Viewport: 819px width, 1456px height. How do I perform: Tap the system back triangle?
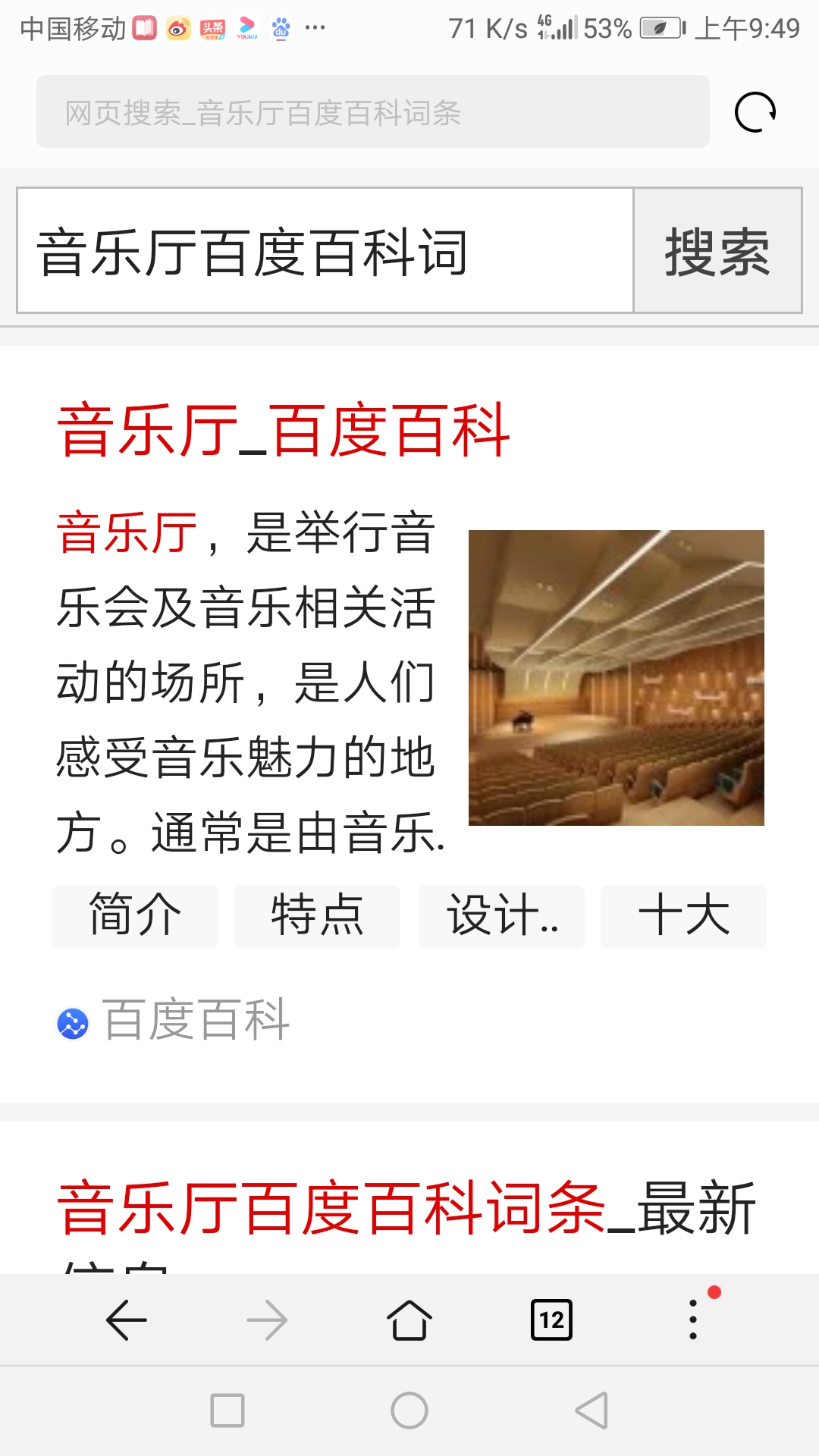pyautogui.click(x=591, y=1410)
